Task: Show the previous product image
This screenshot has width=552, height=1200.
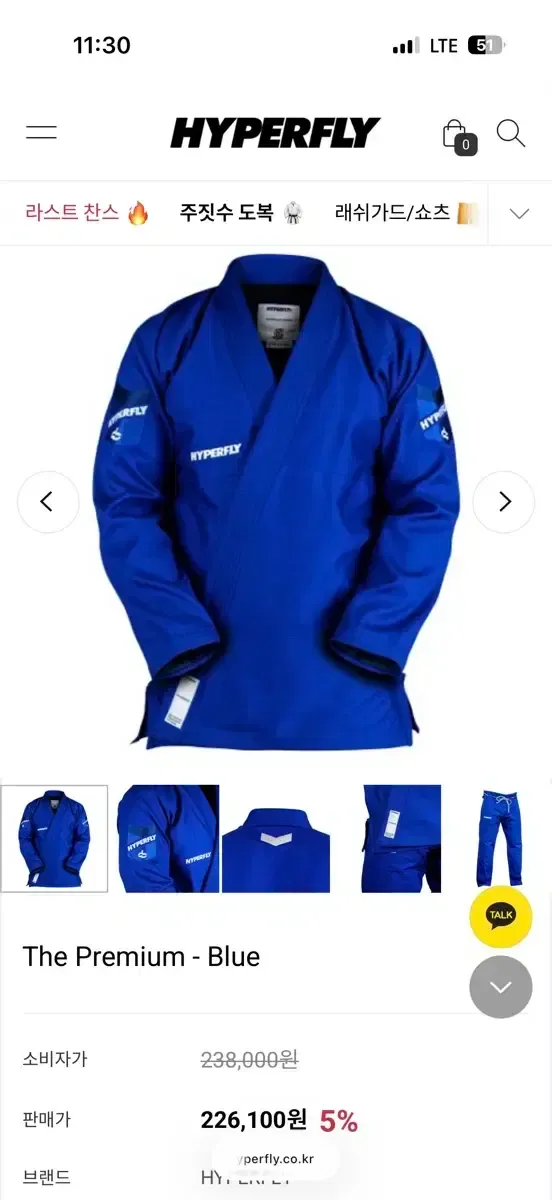Action: [48, 502]
